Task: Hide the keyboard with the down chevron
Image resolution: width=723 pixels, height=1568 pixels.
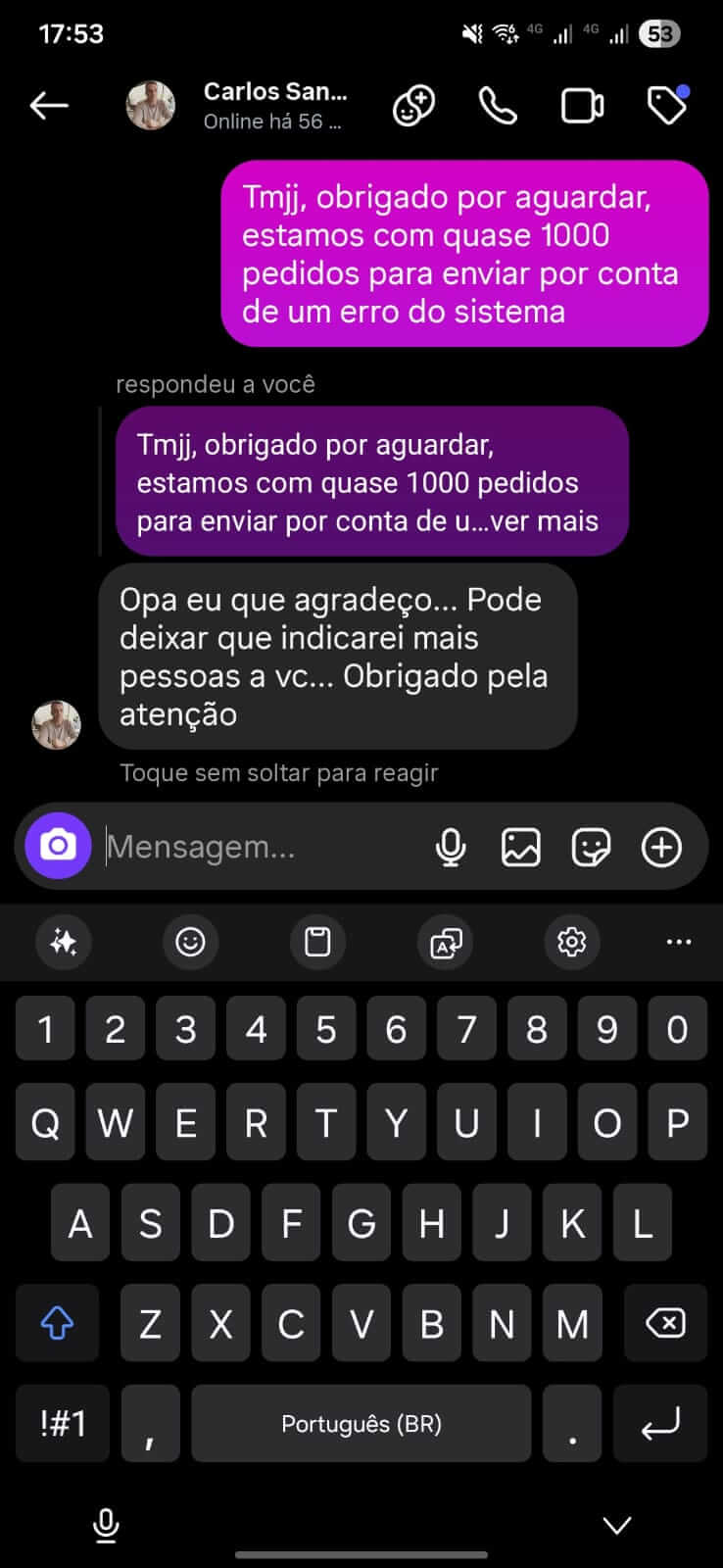Action: click(x=617, y=1525)
